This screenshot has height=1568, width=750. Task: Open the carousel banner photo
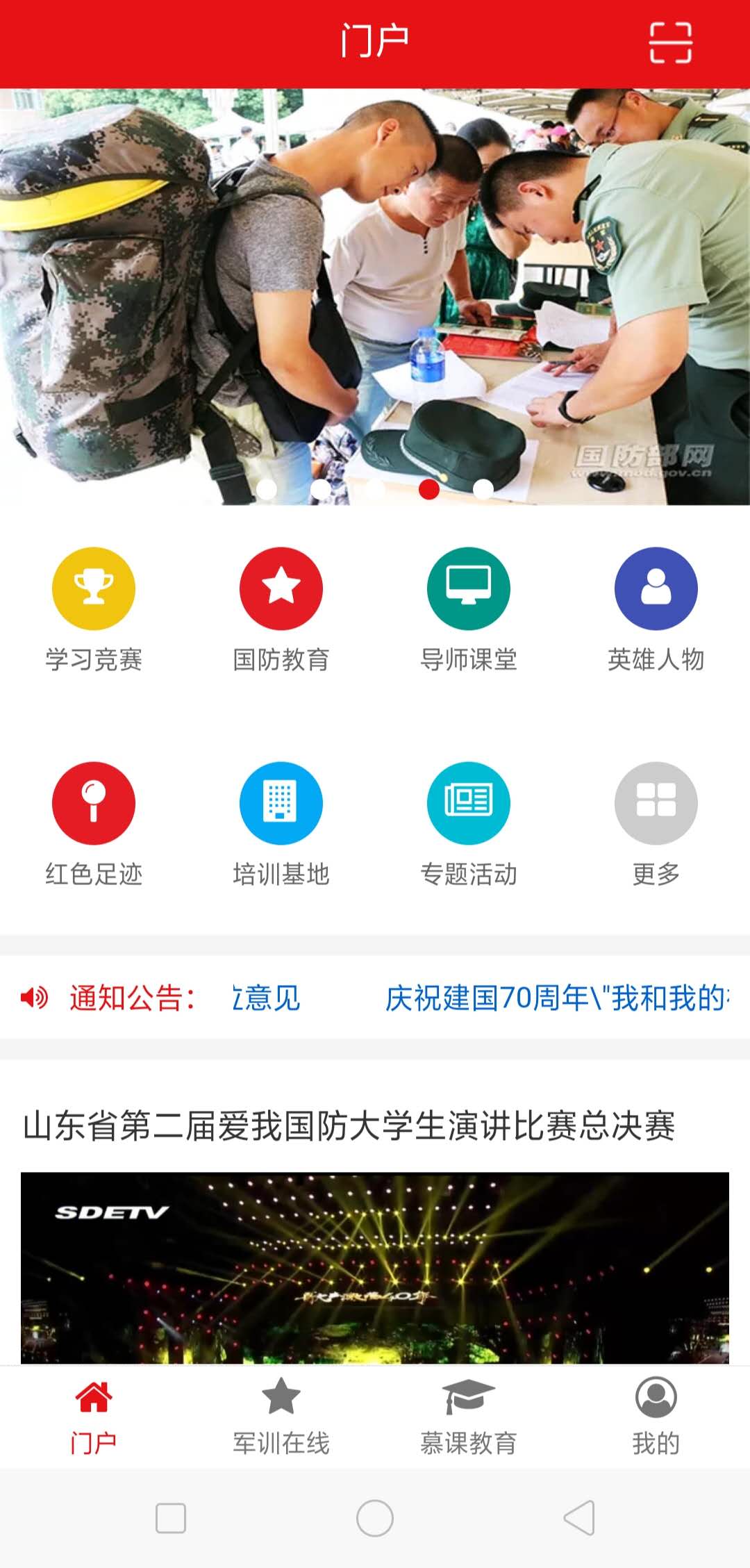[375, 295]
